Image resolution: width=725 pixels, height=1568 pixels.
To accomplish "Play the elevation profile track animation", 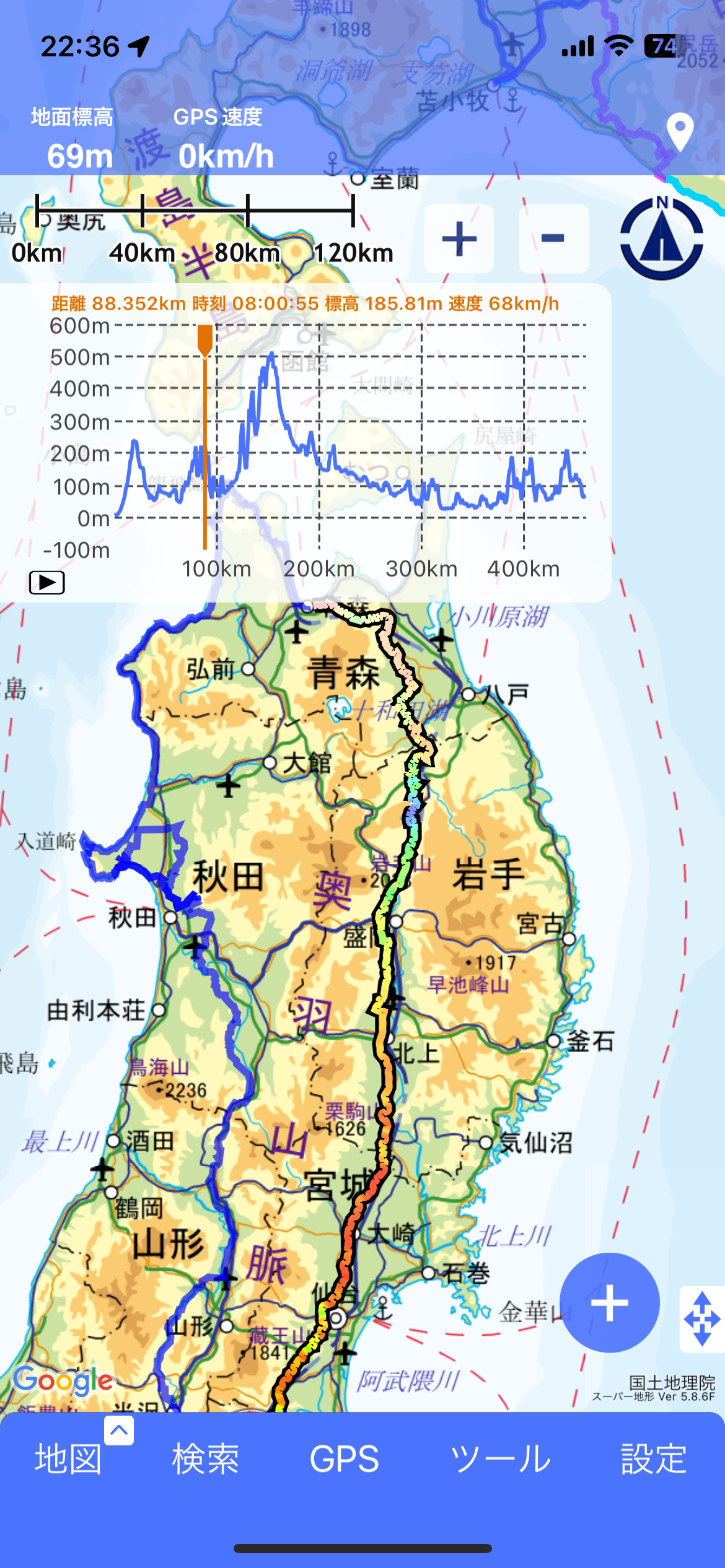I will pos(47,582).
